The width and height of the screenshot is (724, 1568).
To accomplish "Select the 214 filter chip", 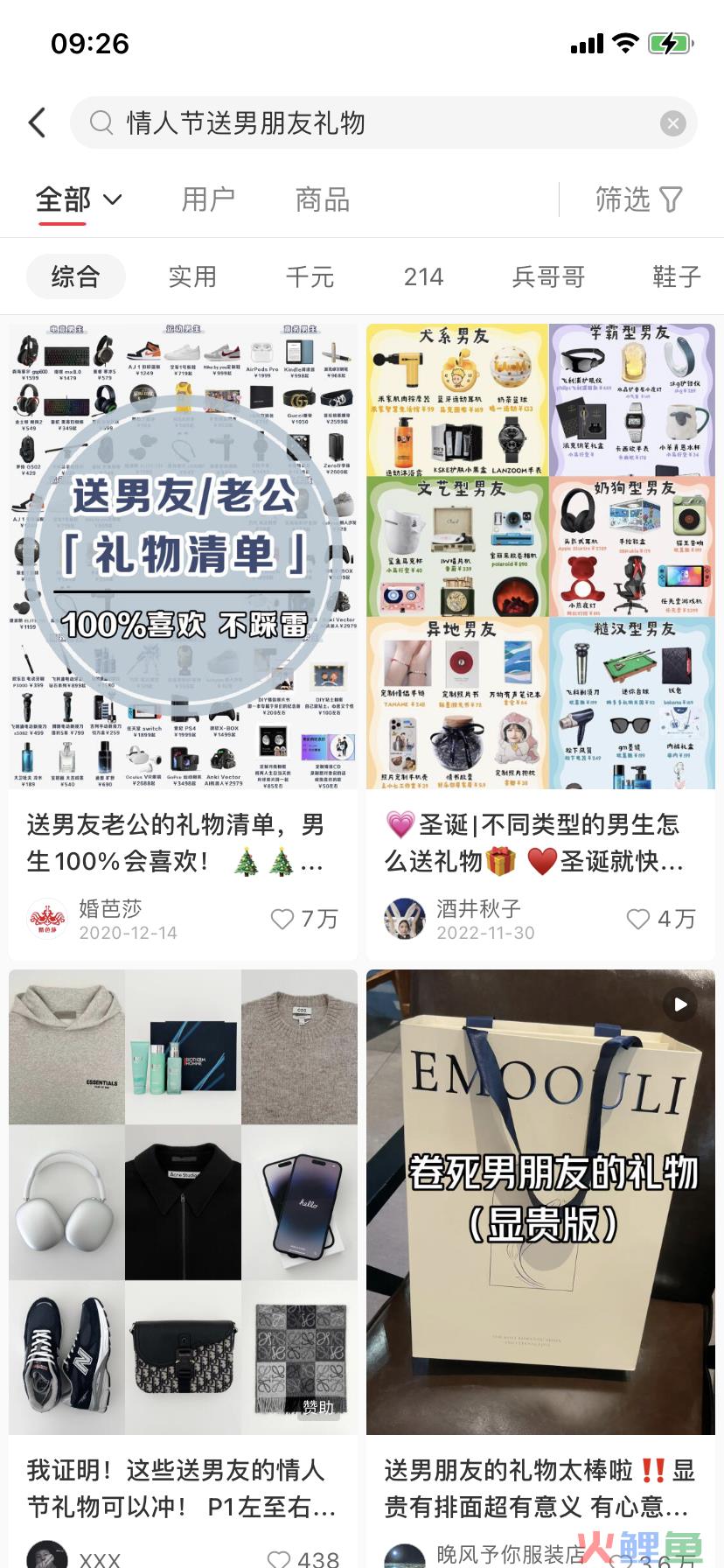I will coord(423,277).
